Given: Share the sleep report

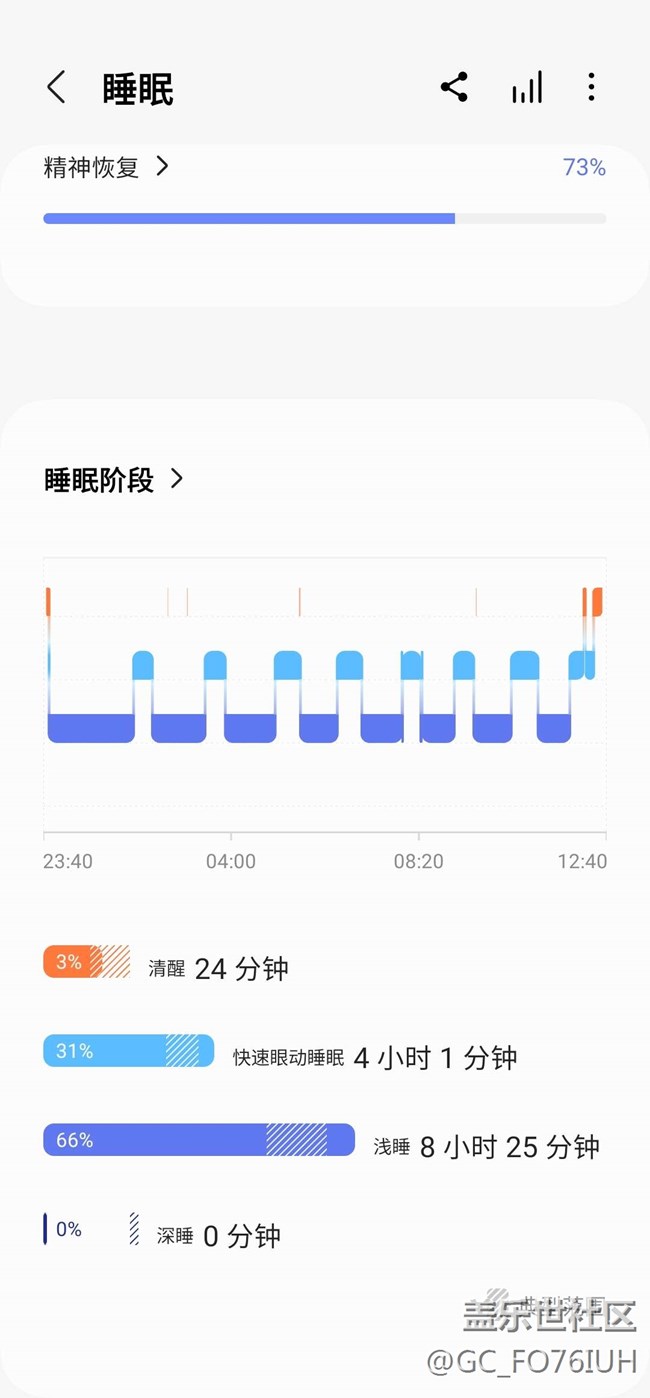Looking at the screenshot, I should click(x=454, y=87).
